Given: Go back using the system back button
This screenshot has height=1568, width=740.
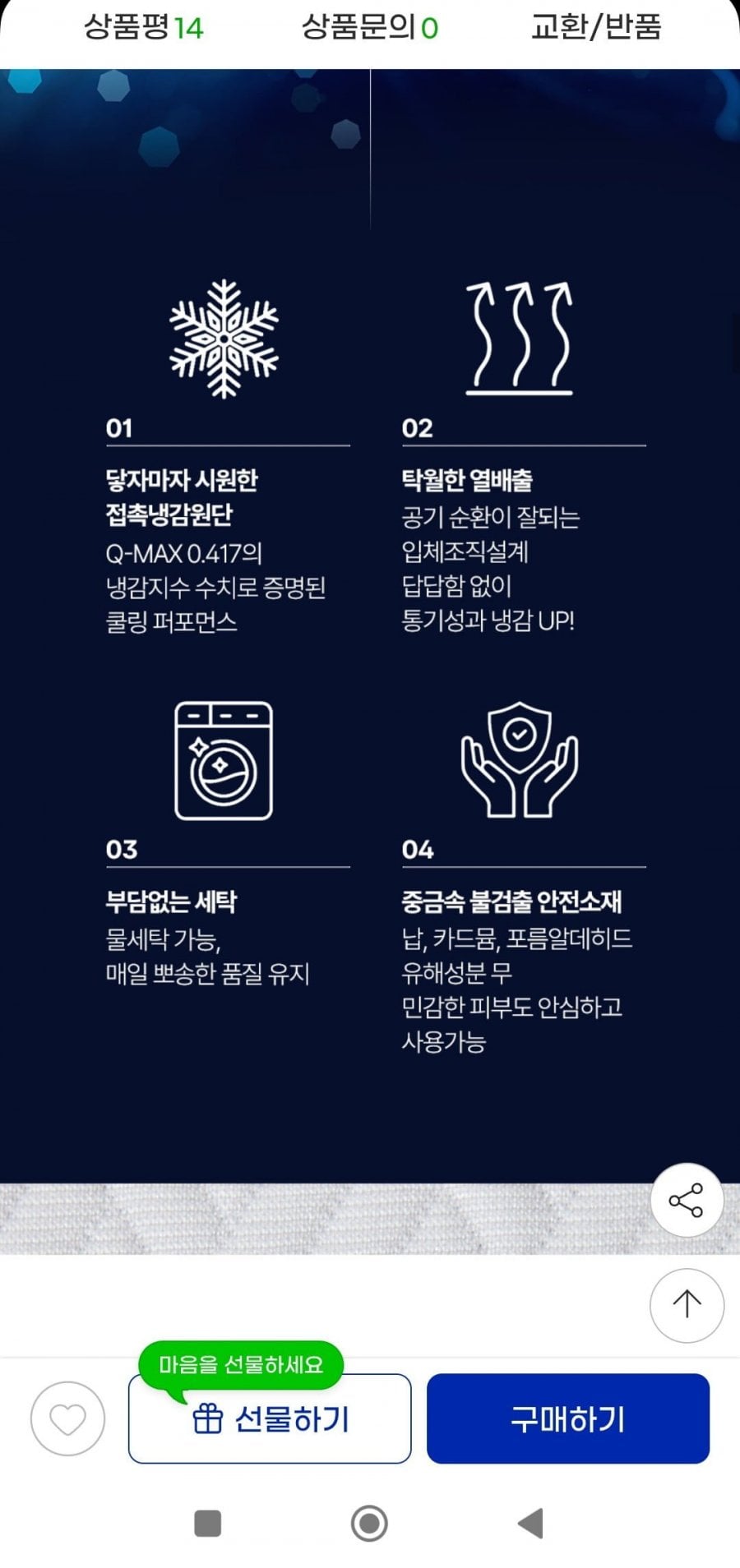Looking at the screenshot, I should [531, 1523].
